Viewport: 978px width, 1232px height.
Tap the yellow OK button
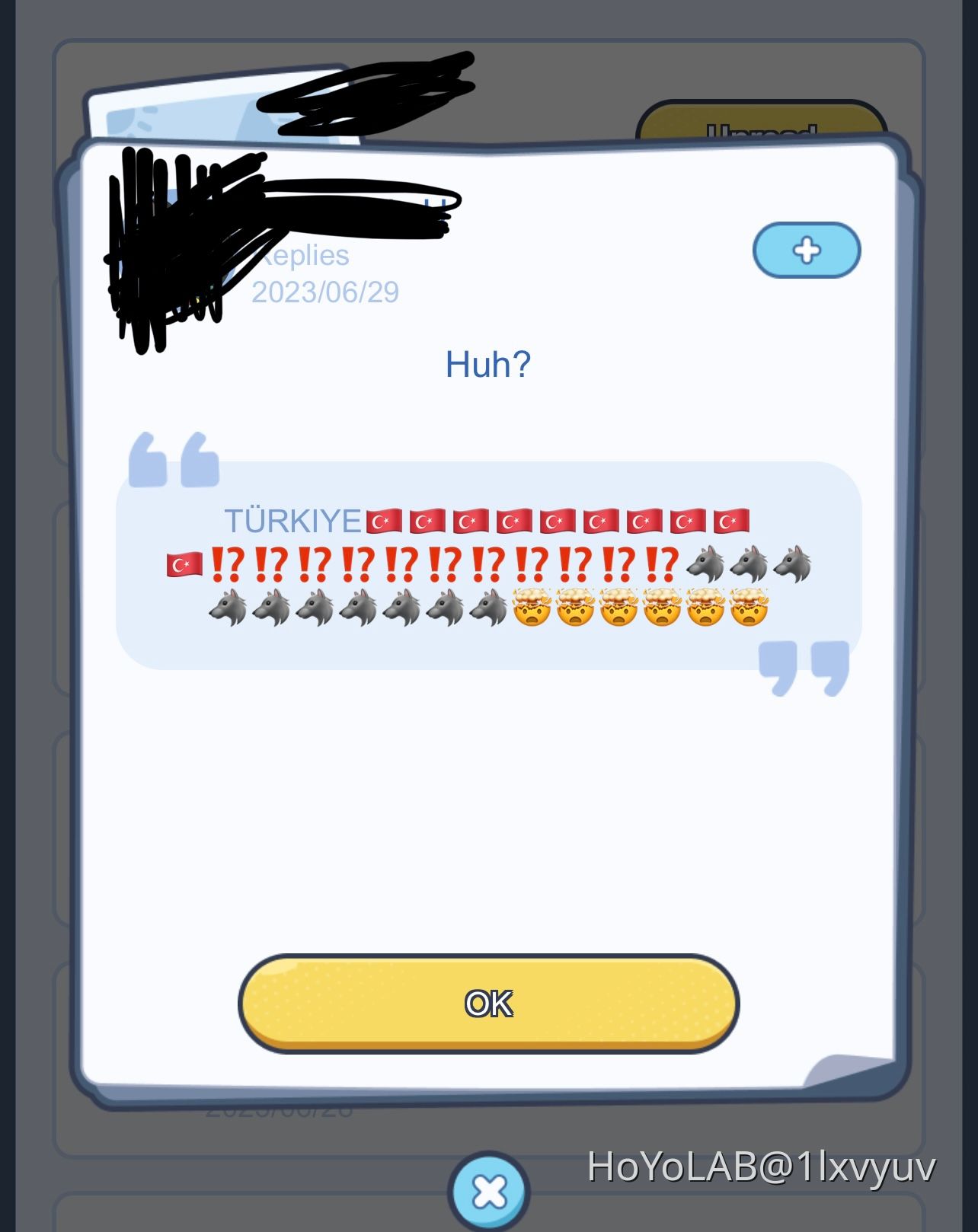488,1003
